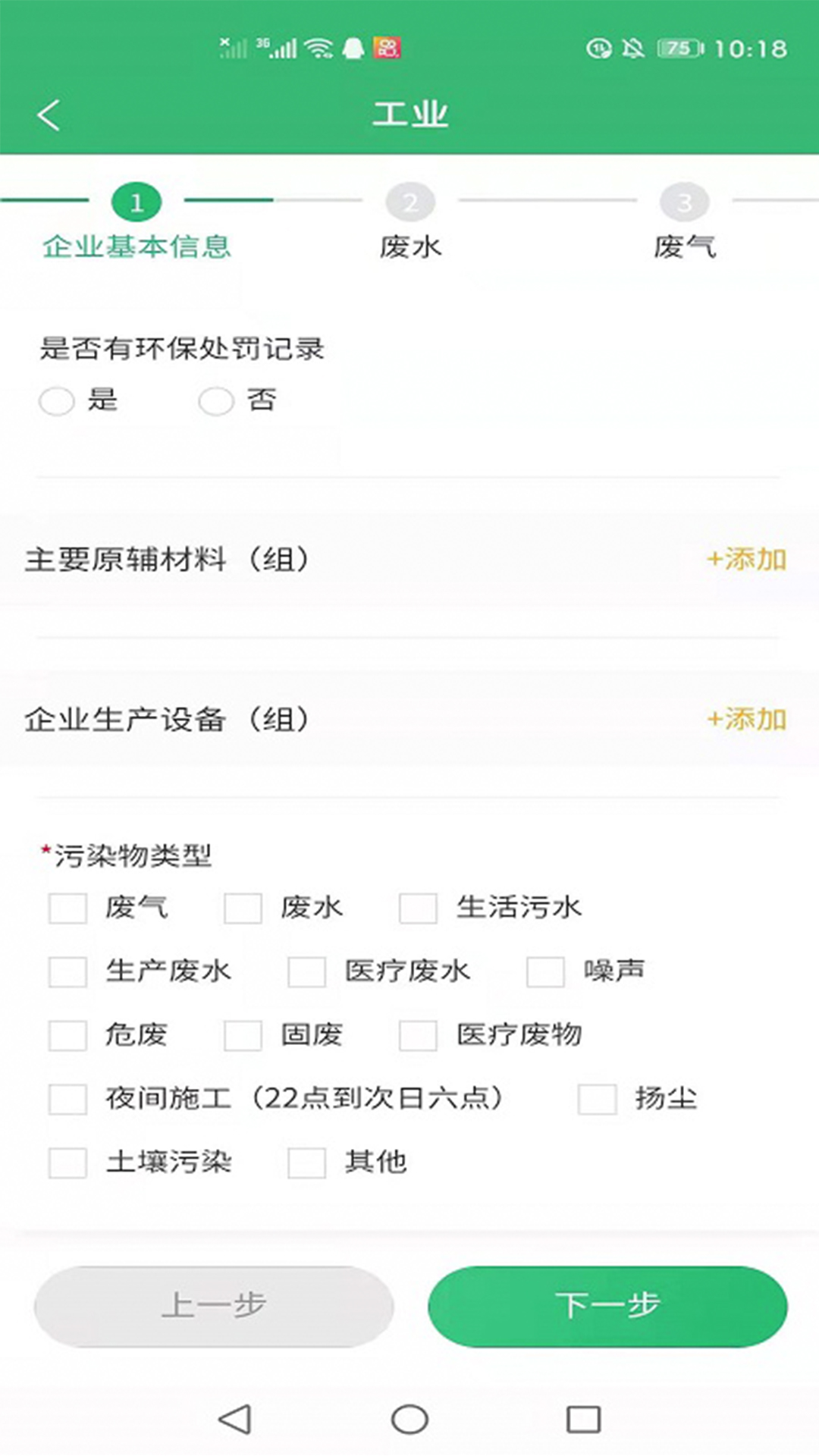Image resolution: width=819 pixels, height=1456 pixels.
Task: Tap step 2 circle above 废水
Action: click(410, 200)
